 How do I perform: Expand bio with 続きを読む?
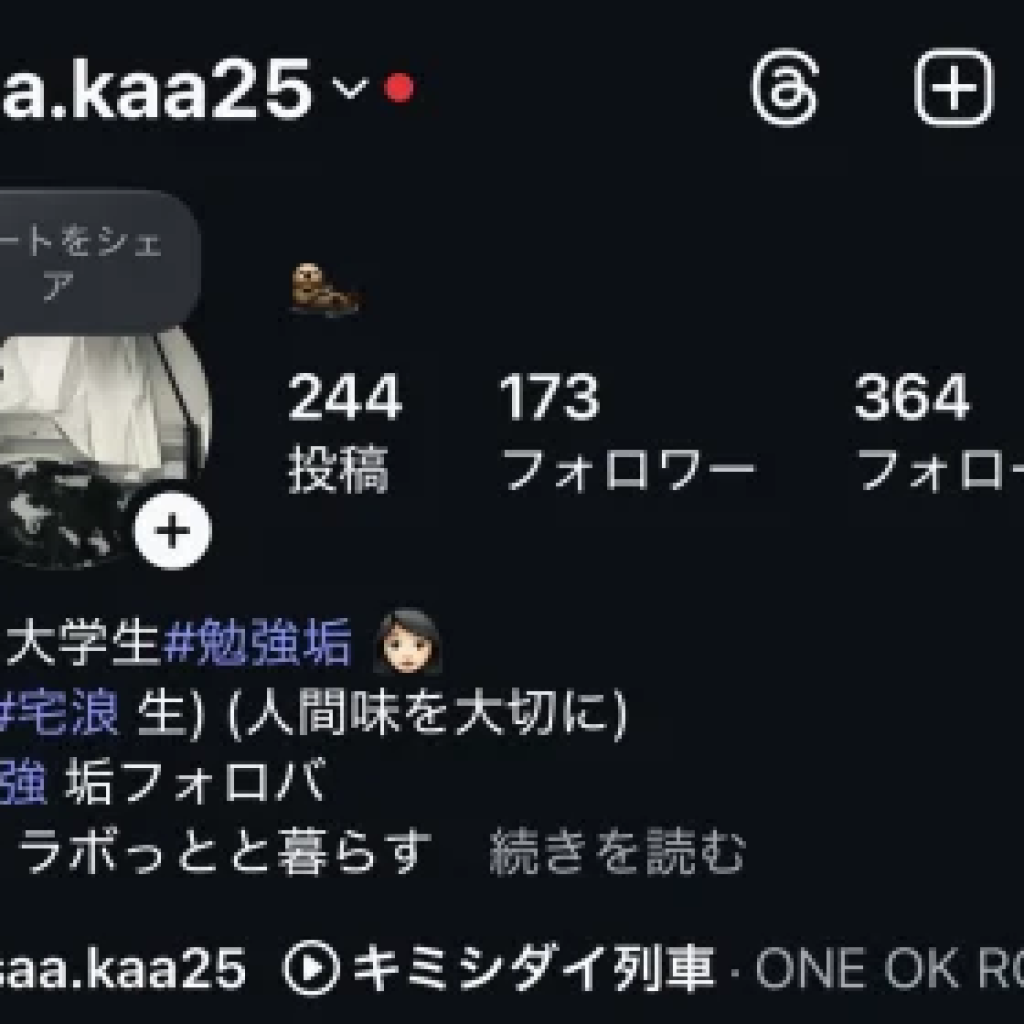point(617,853)
